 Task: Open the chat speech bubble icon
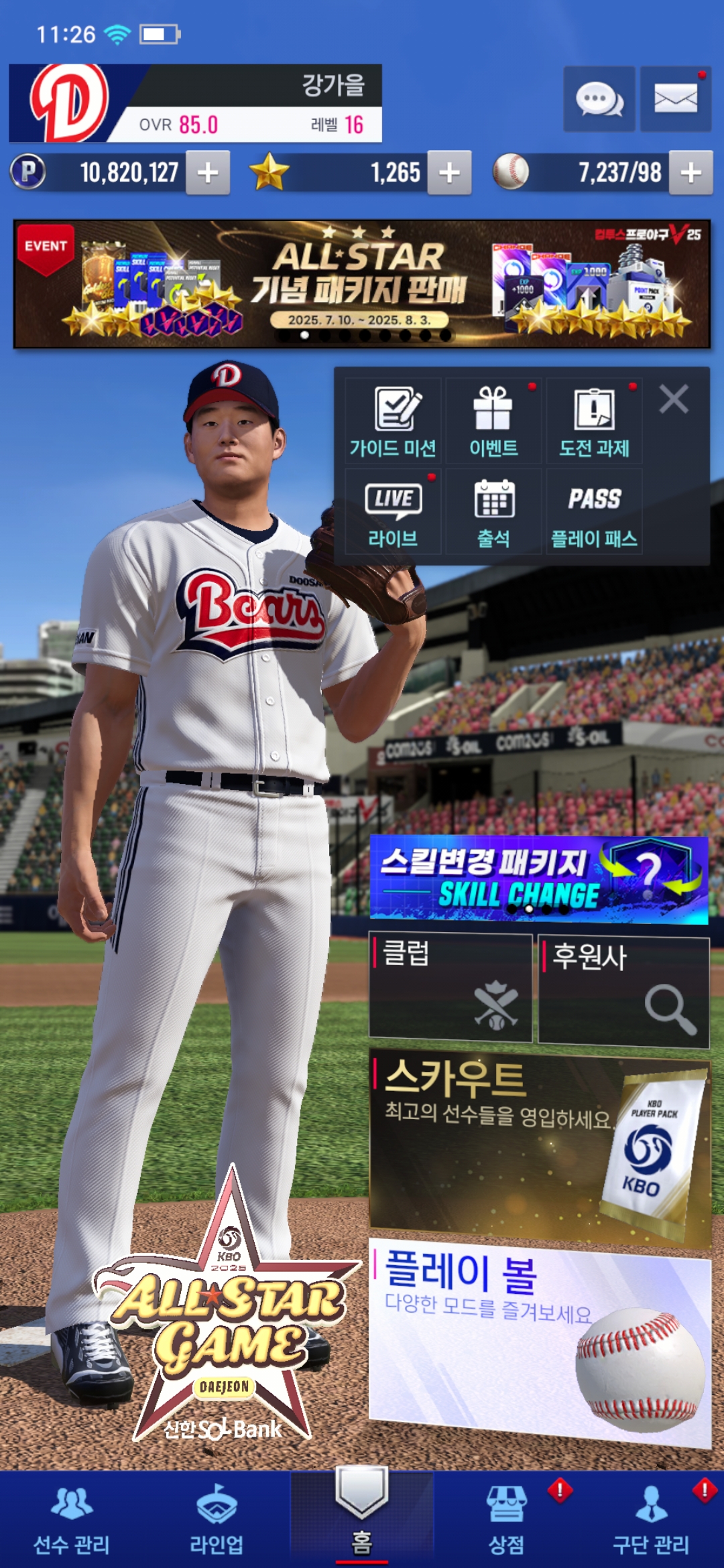[599, 100]
